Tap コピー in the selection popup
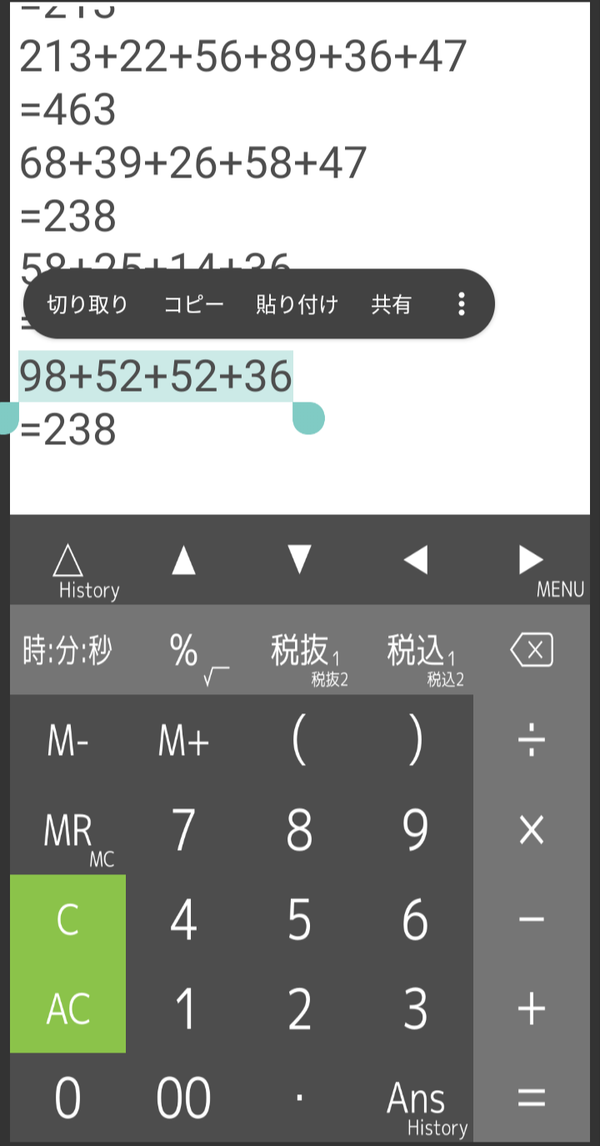 click(194, 304)
